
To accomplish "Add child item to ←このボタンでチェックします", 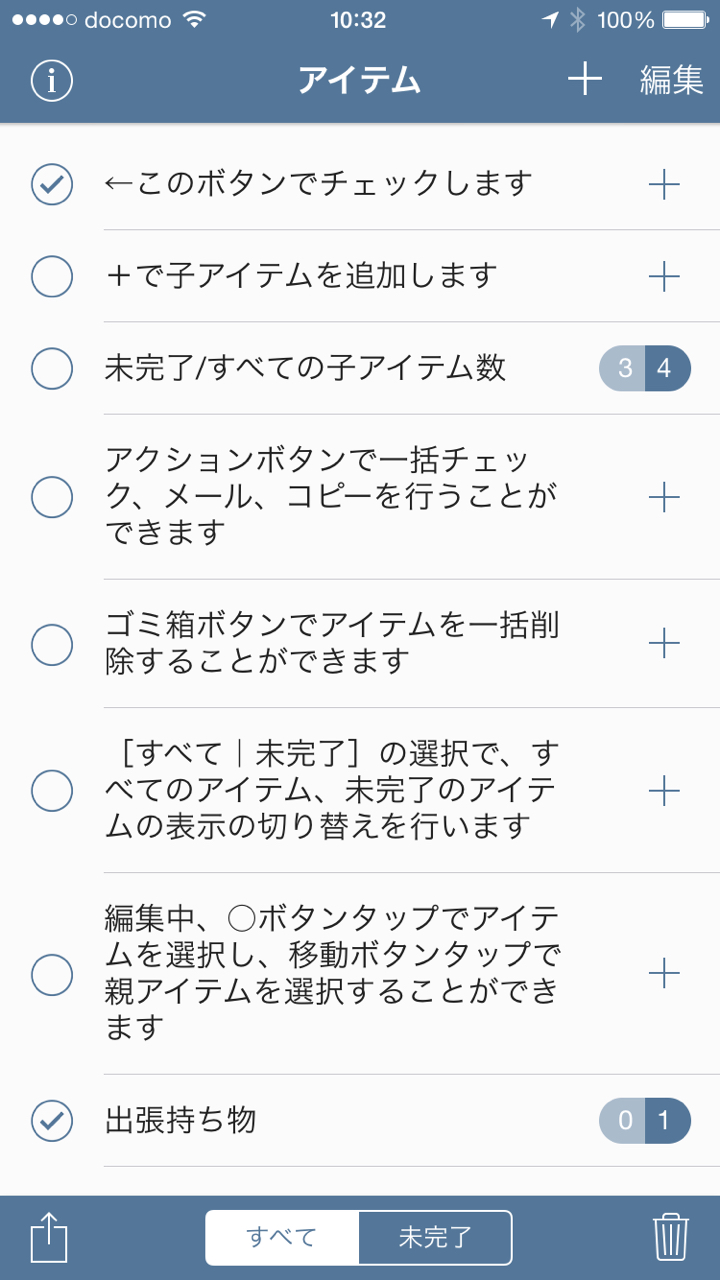I will (x=664, y=184).
